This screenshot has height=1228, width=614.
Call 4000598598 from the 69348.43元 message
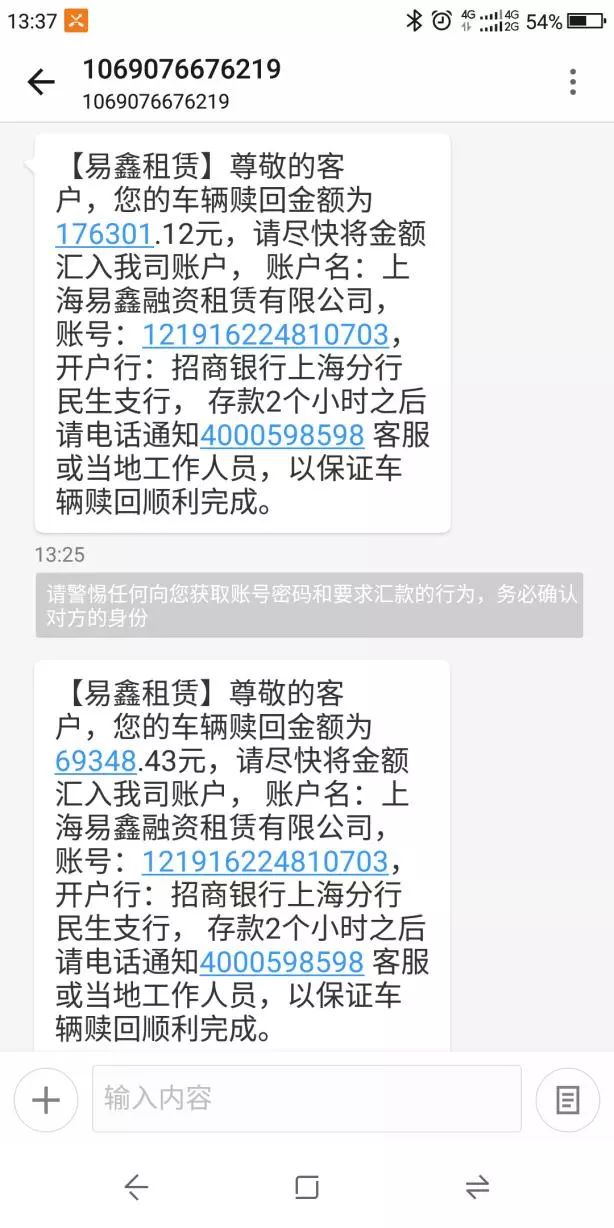281,962
